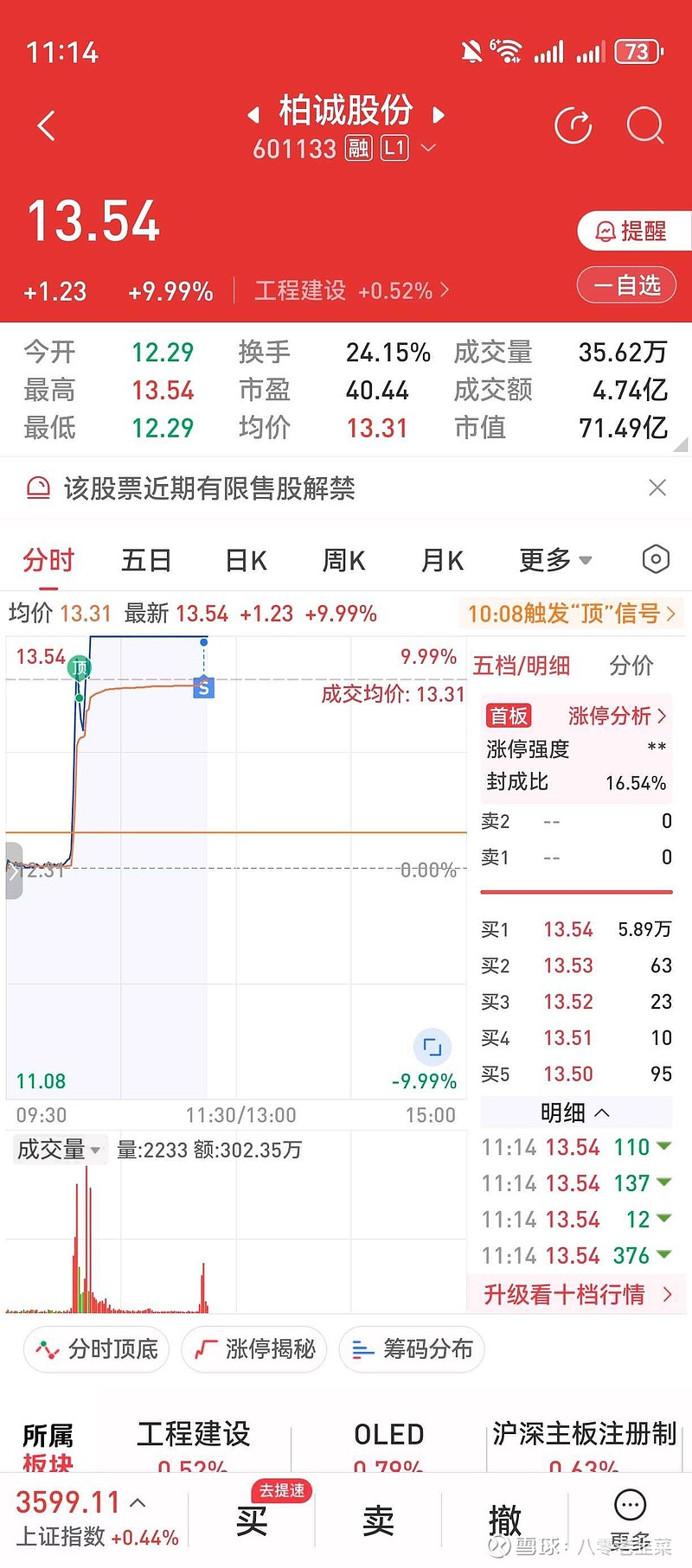
Task: Expand the 更多 chart options dropdown
Action: pos(554,560)
